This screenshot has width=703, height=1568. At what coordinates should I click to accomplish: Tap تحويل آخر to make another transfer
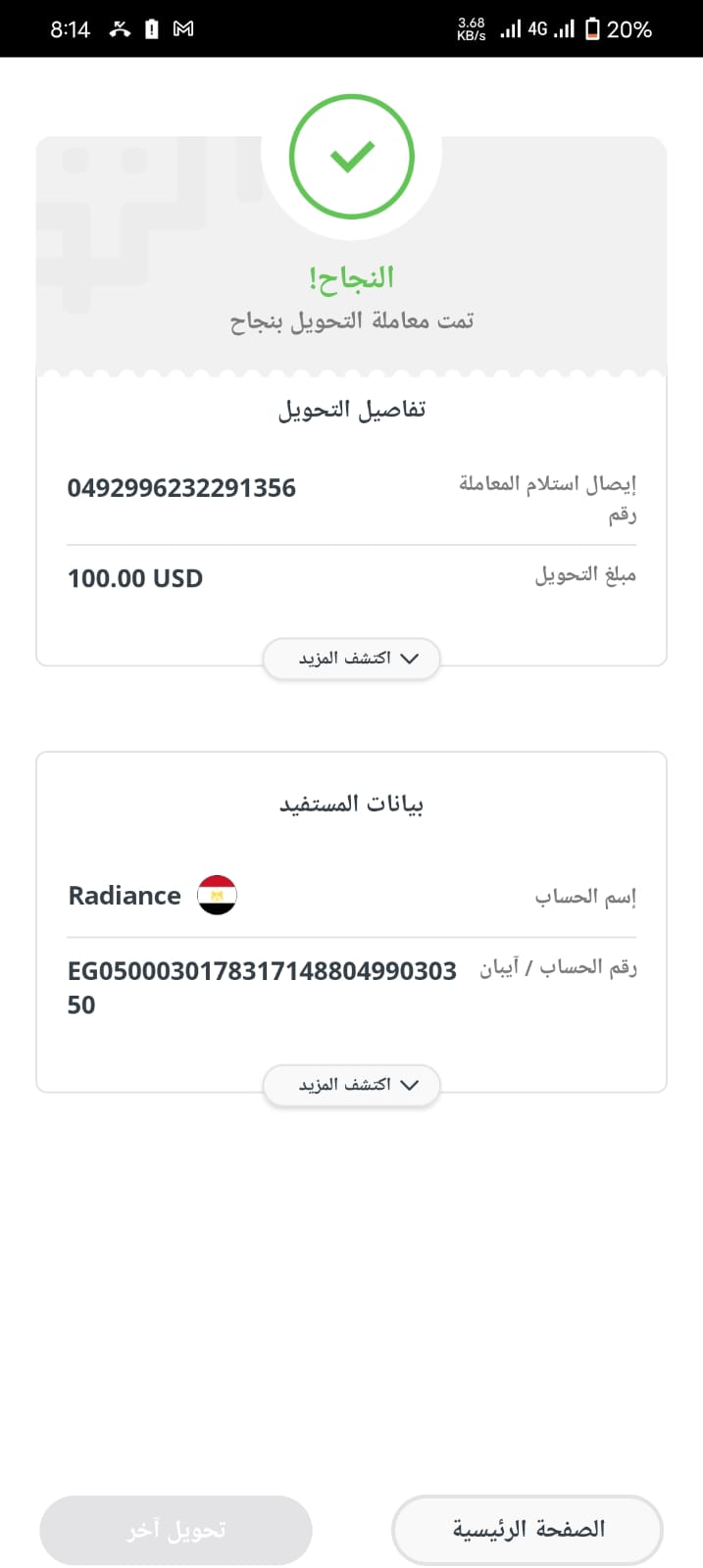[x=176, y=1530]
